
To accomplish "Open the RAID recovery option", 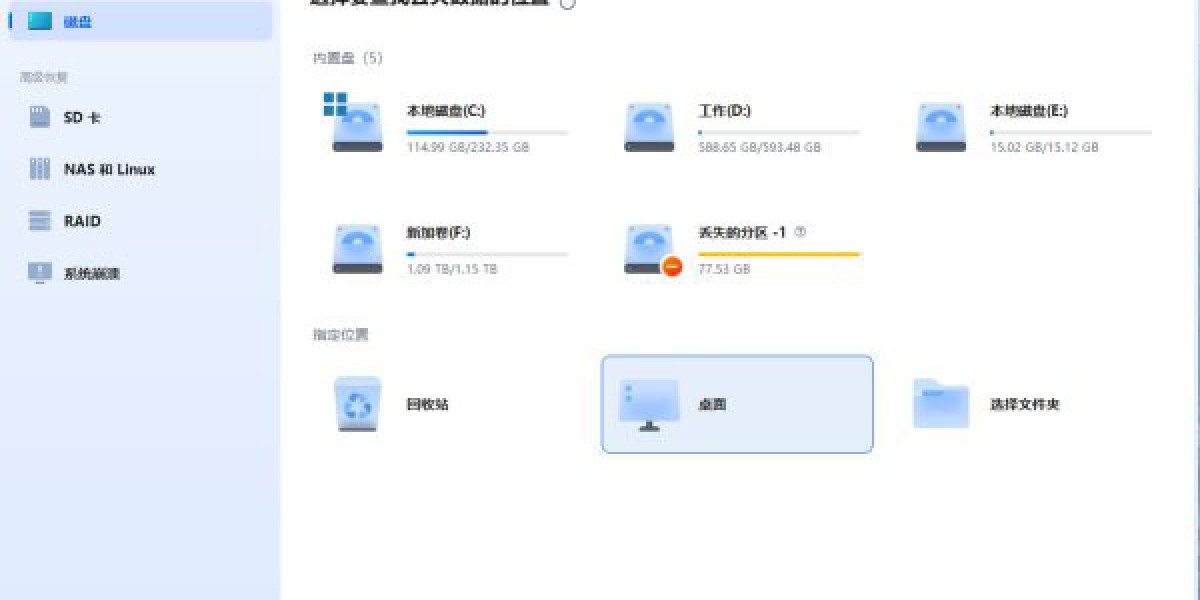I will point(82,221).
